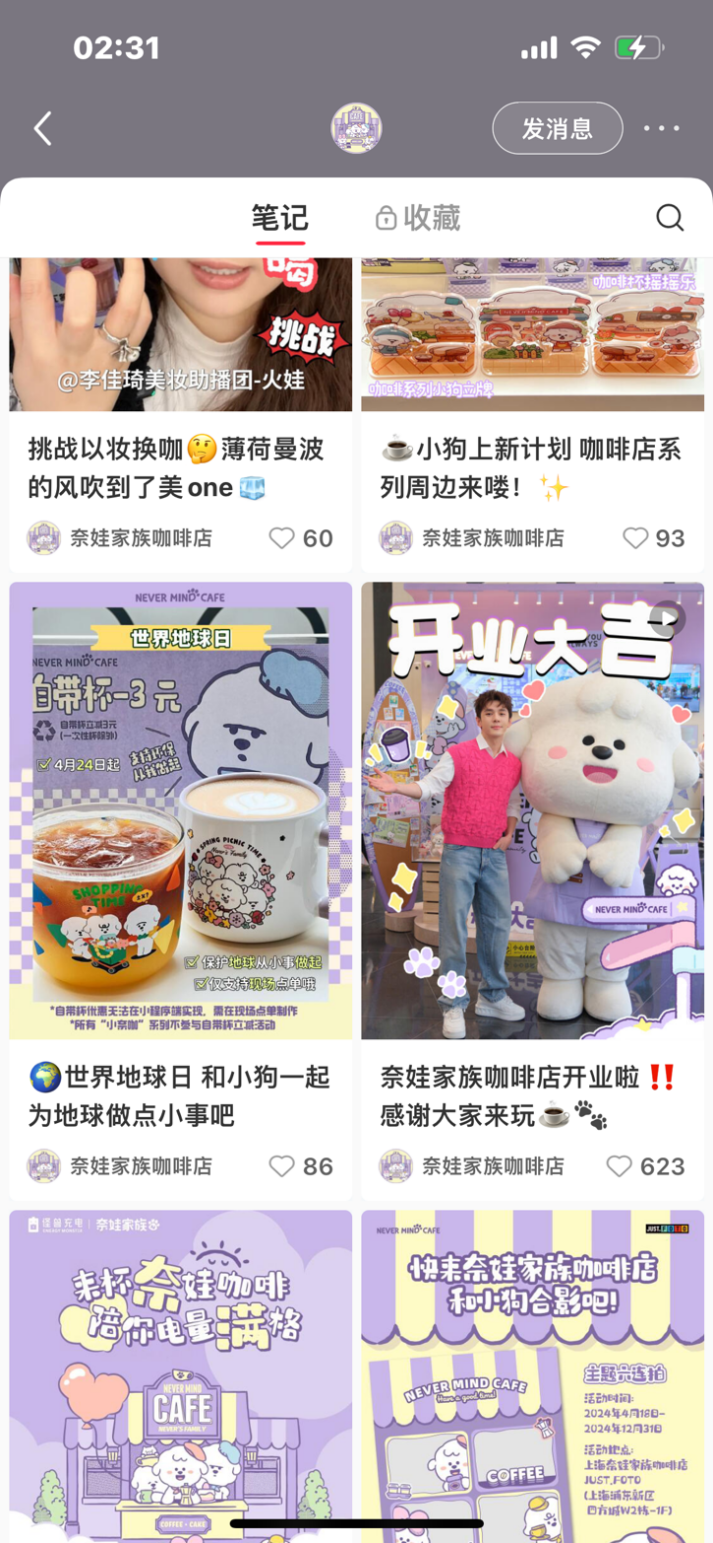
Task: Like the 世界地球日 note with 86 likes
Action: (x=283, y=1166)
